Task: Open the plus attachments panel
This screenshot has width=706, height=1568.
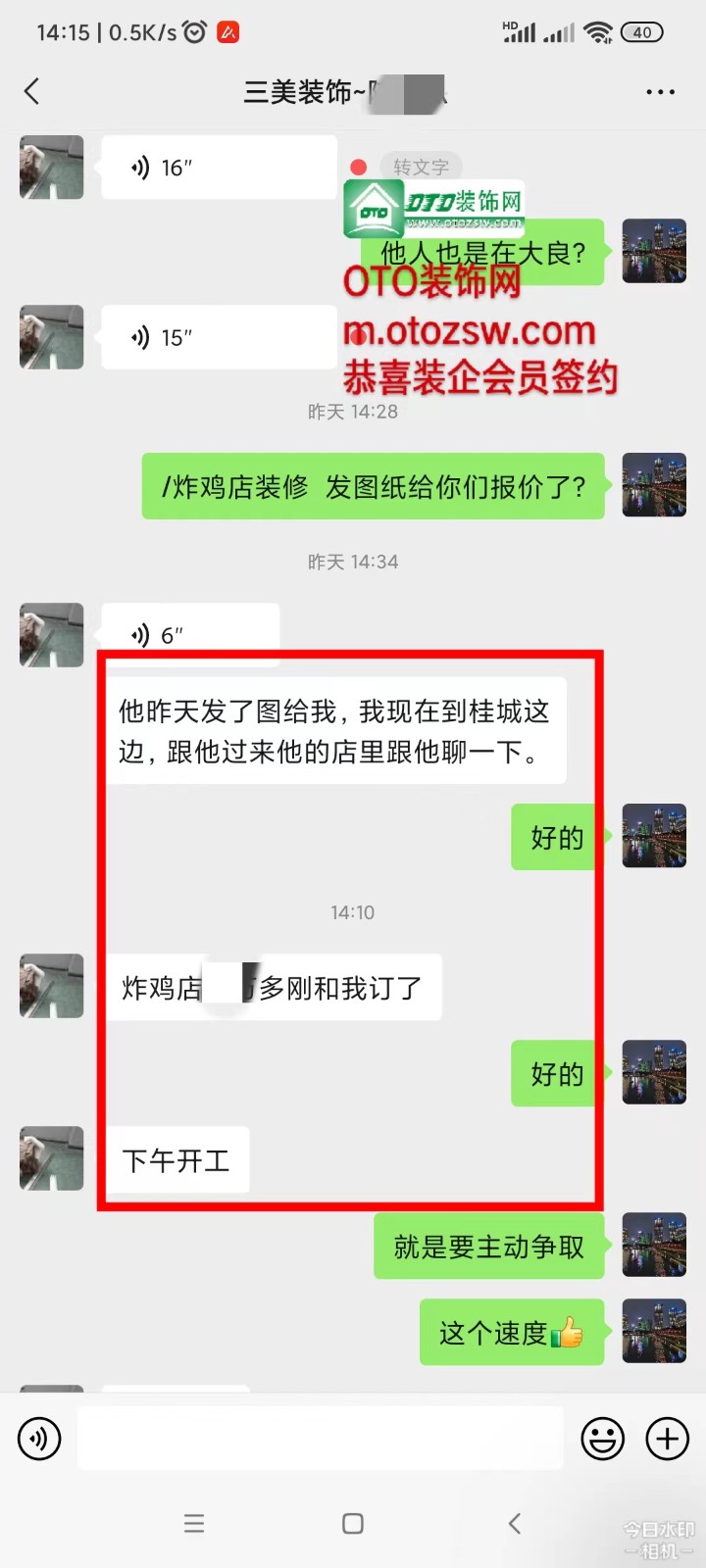Action: click(x=667, y=1439)
